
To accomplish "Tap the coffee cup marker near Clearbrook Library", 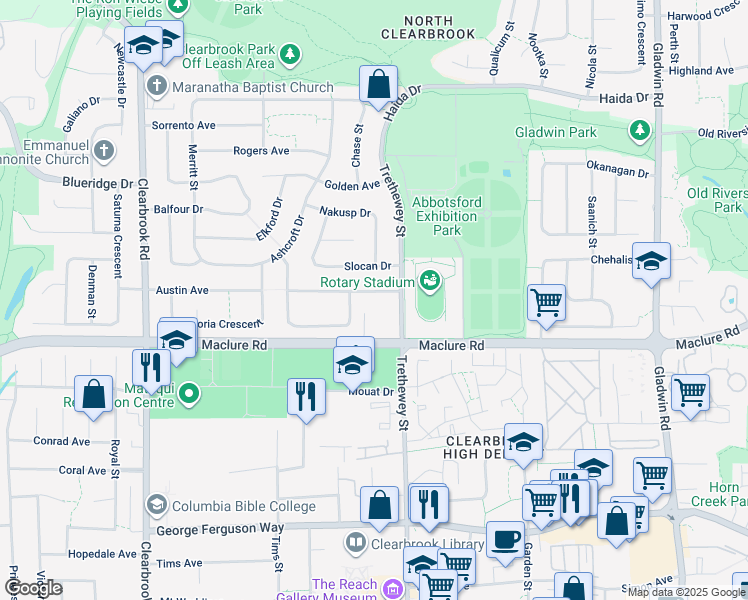I will 505,539.
